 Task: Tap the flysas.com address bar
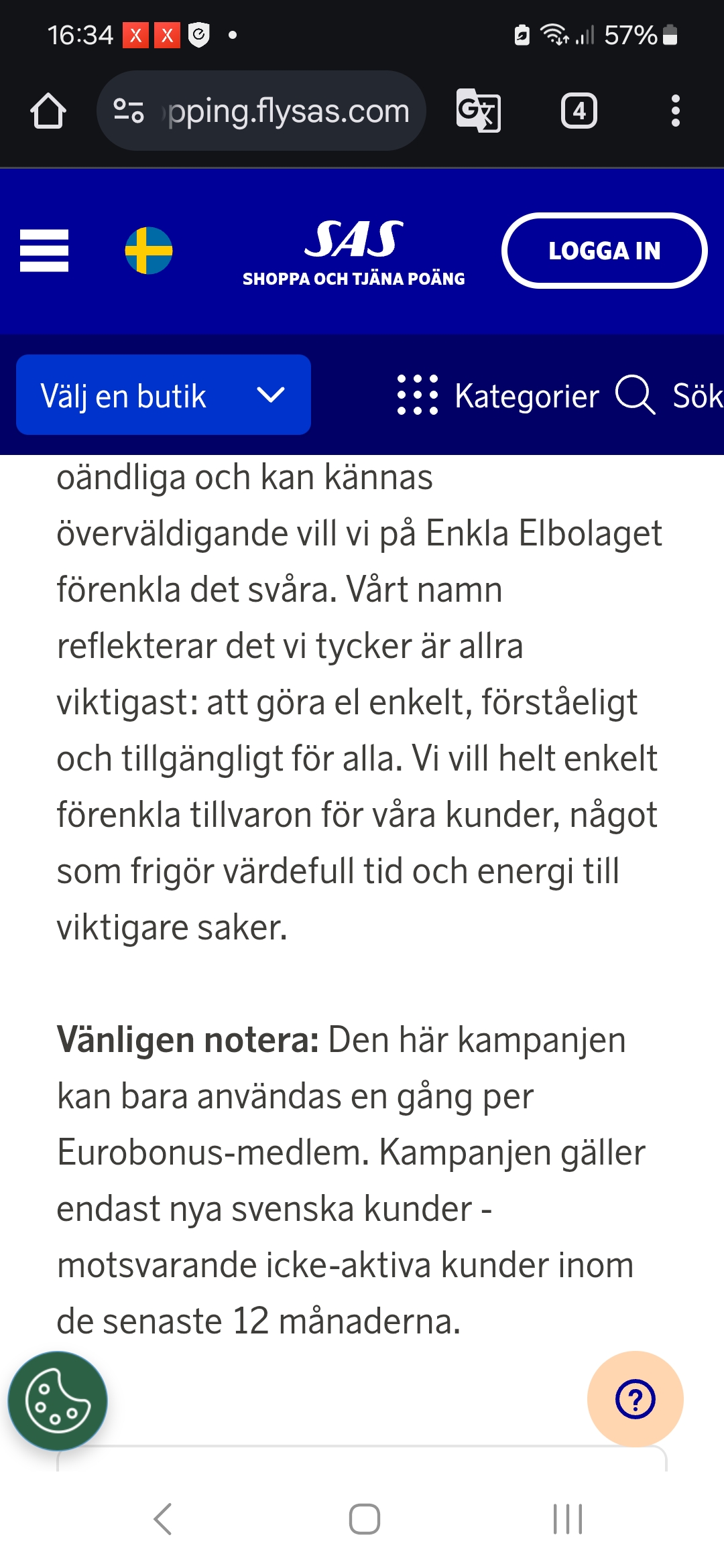(x=288, y=111)
